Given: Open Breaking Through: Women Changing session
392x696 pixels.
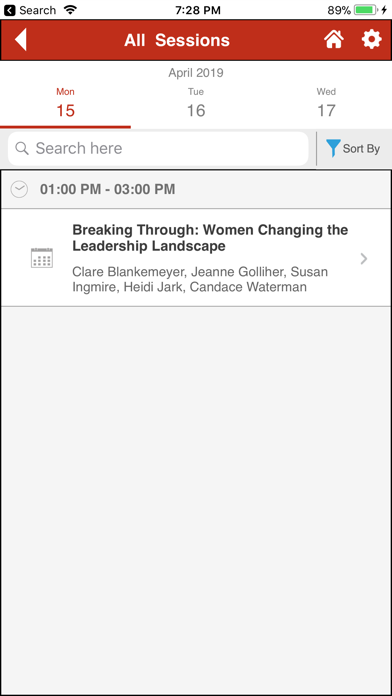Looking at the screenshot, I should 196,258.
